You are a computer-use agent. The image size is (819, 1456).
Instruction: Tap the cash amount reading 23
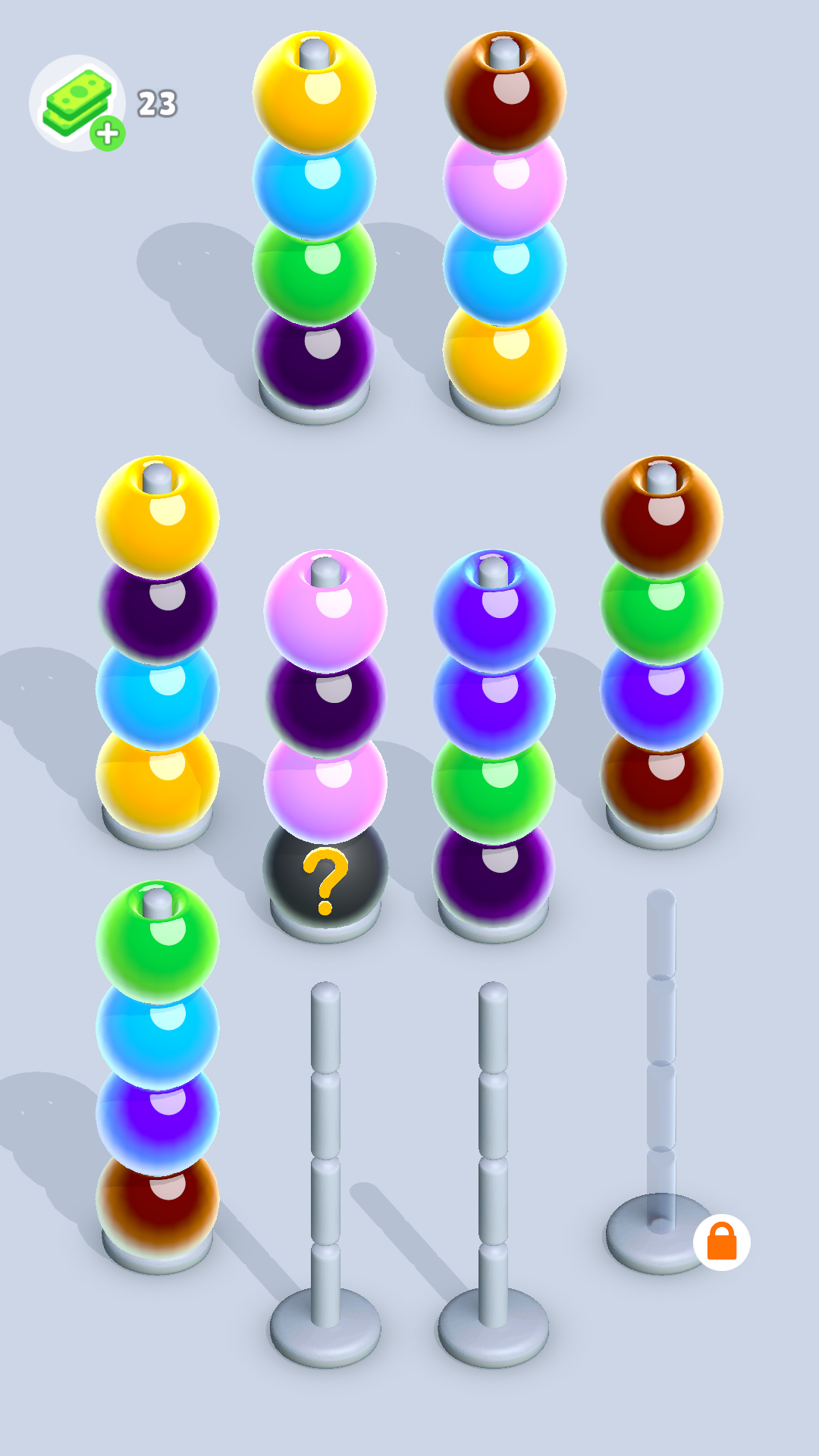[x=155, y=101]
